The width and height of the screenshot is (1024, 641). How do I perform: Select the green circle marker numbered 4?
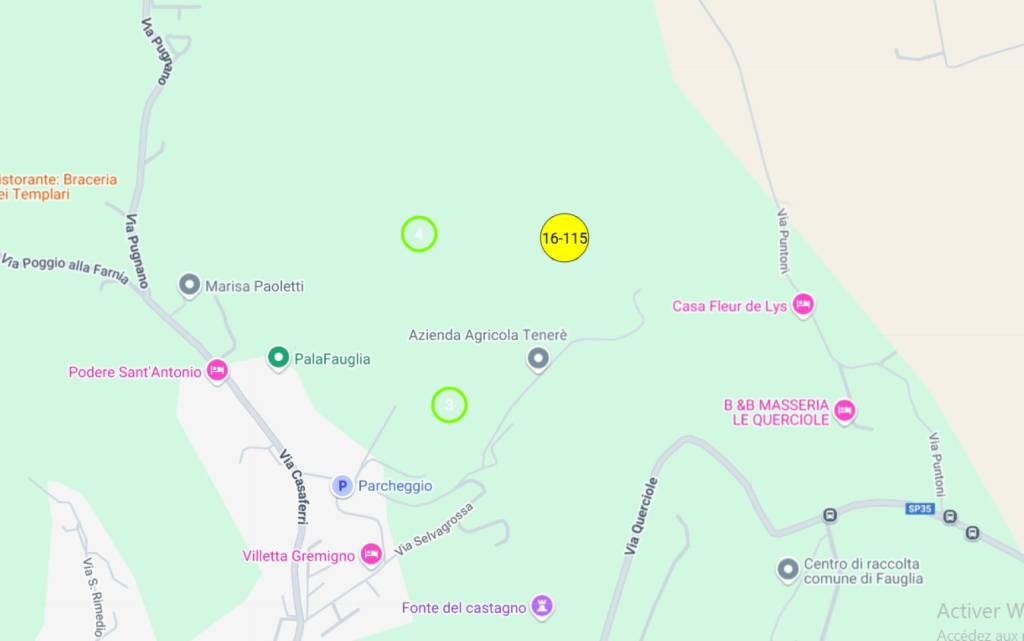coord(419,234)
